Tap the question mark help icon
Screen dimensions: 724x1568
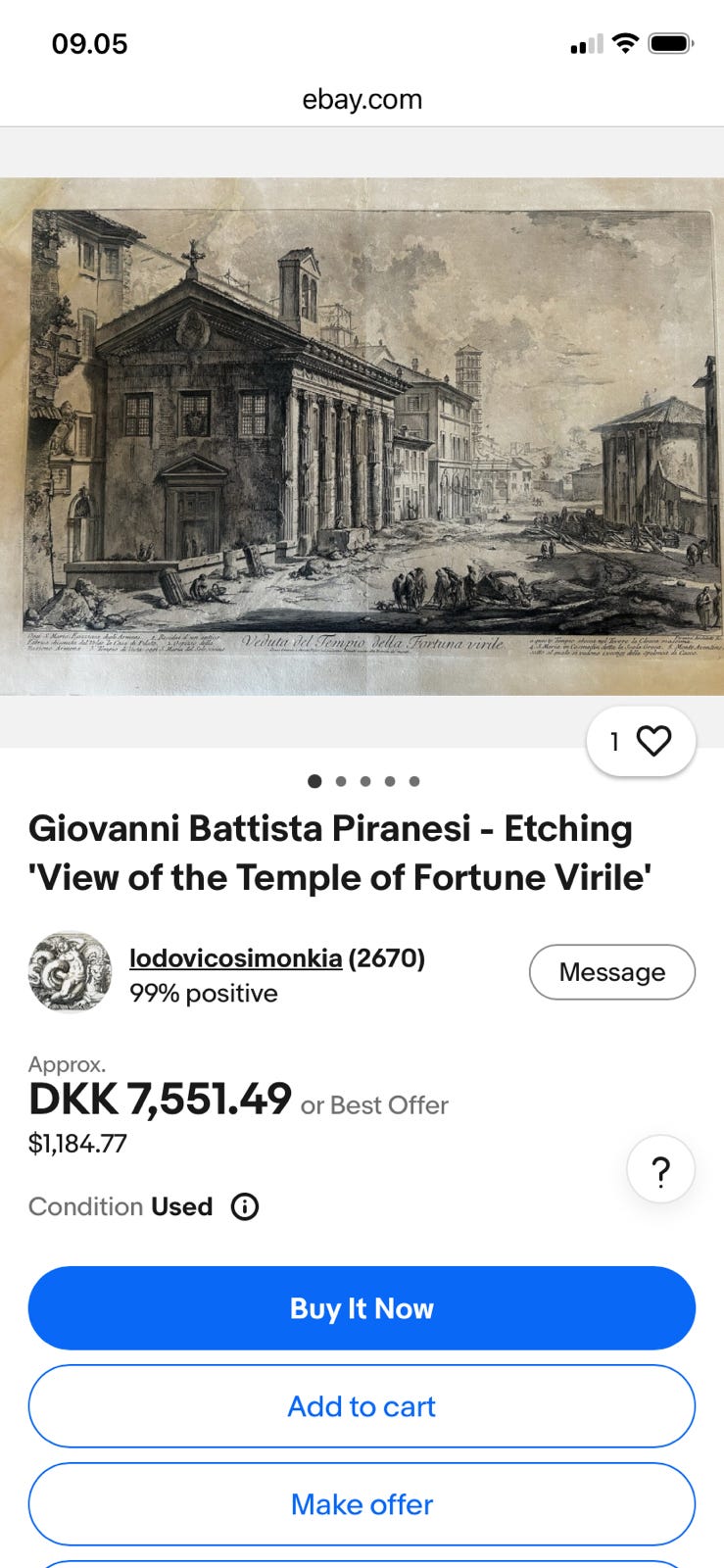[x=660, y=1169]
